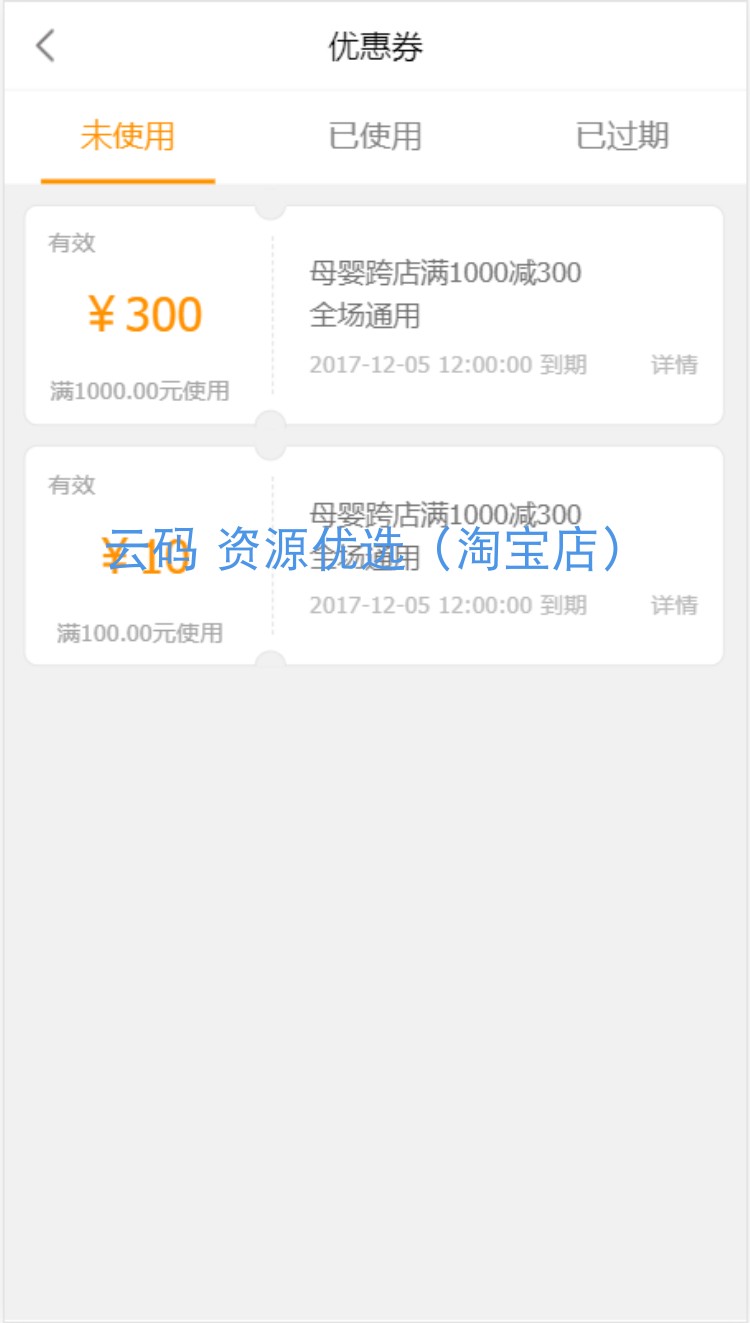The height and width of the screenshot is (1323, 750).
Task: Switch to the 已使用 tab
Action: (x=375, y=137)
